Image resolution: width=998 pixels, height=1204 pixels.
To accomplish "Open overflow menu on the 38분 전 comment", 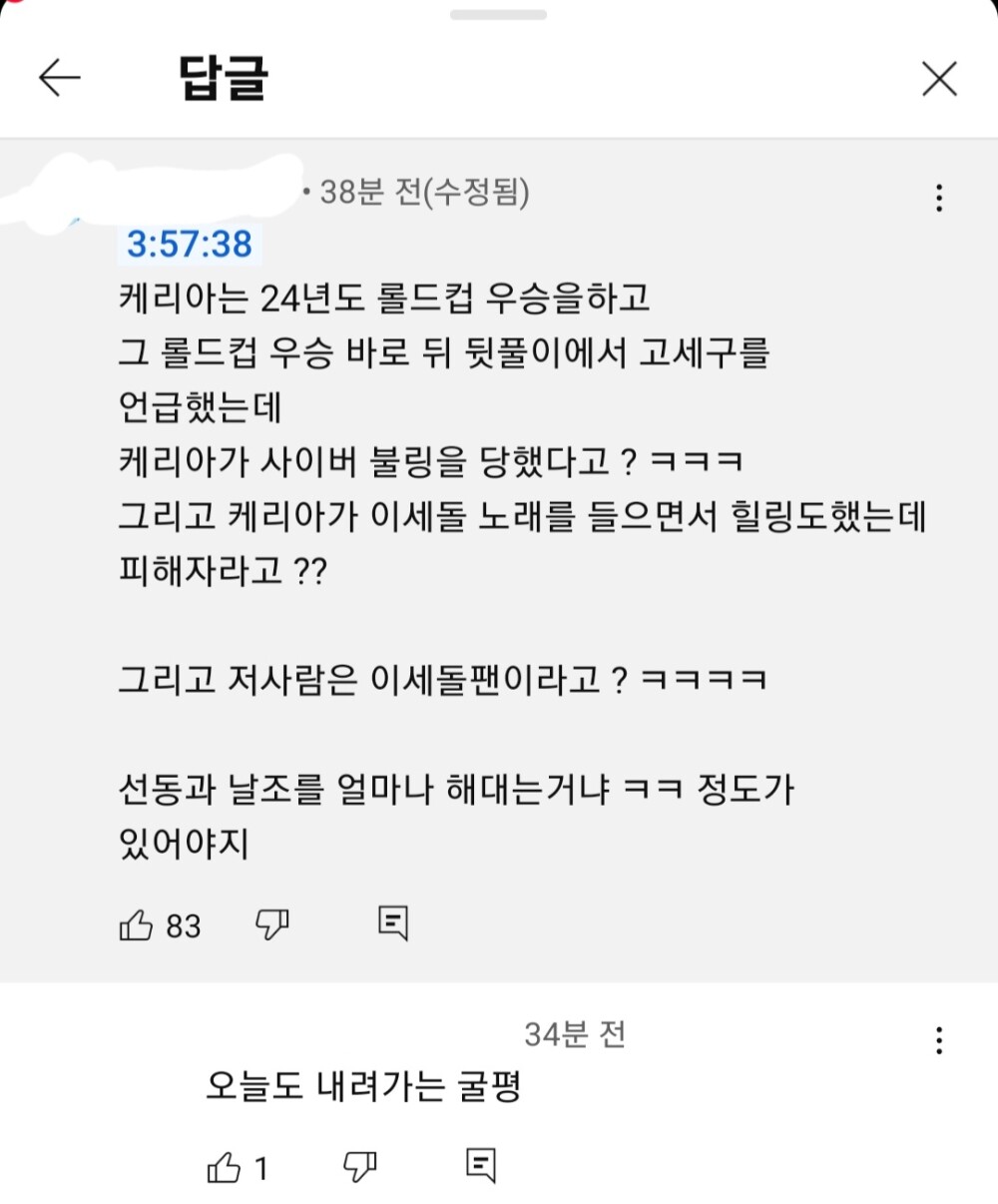I will (938, 198).
